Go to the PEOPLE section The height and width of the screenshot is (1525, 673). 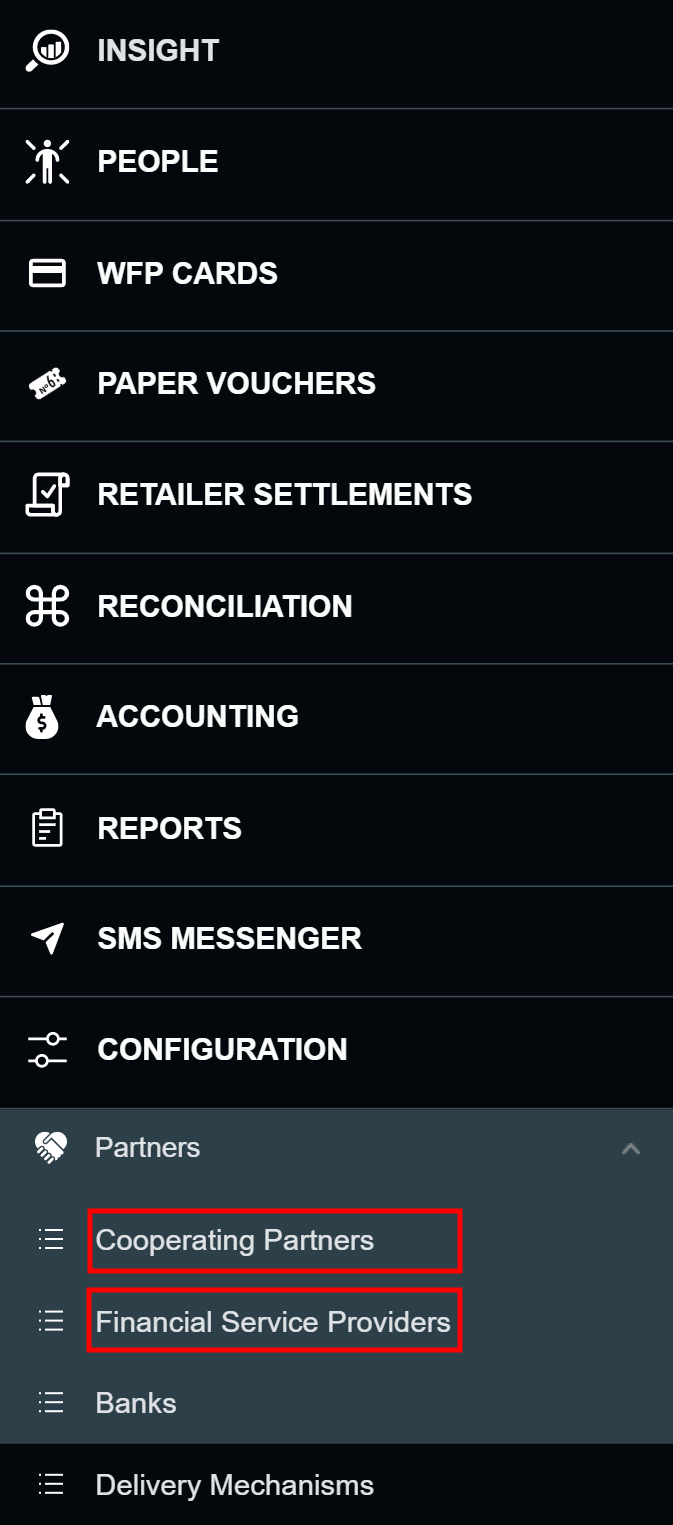[336, 164]
